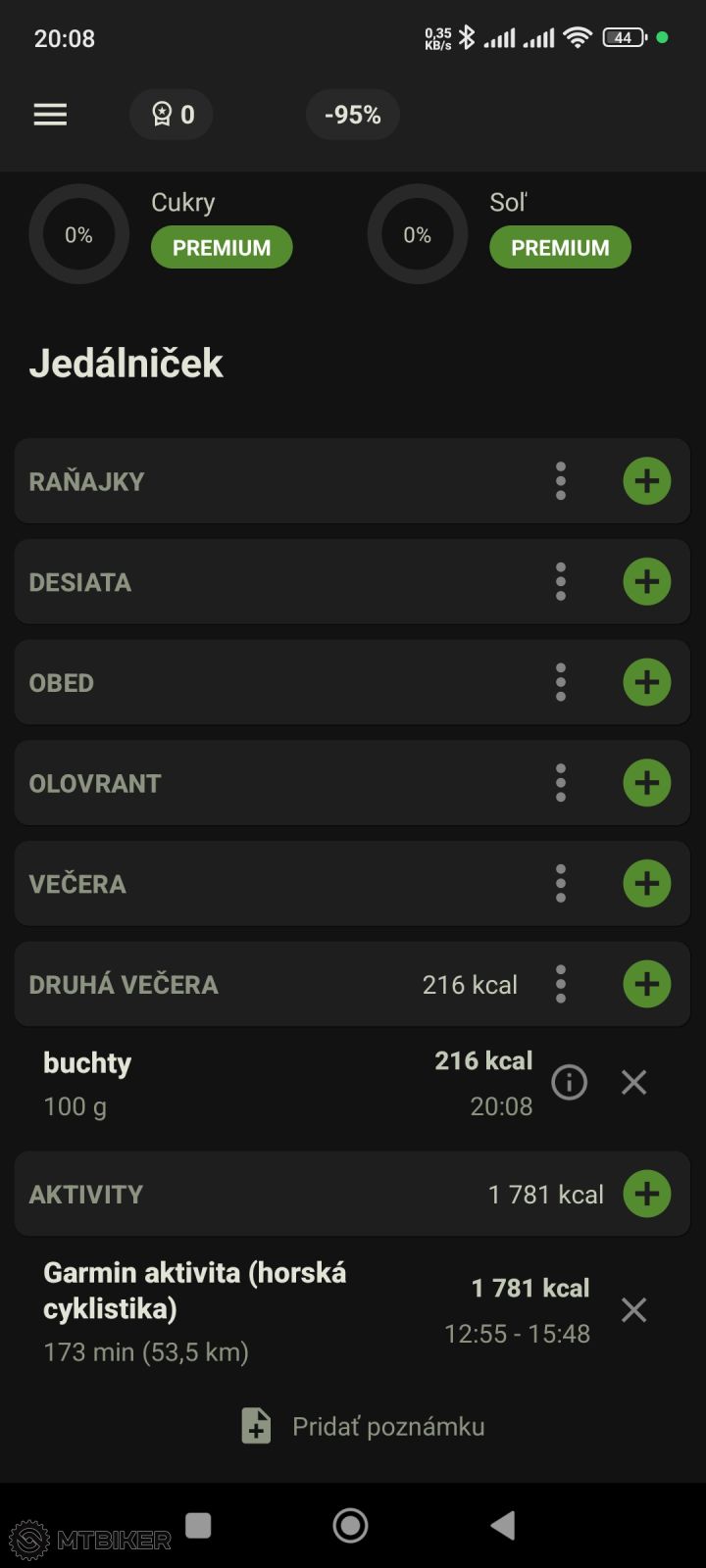The width and height of the screenshot is (706, 1568).
Task: Open the hamburger drawer menu
Action: click(x=50, y=115)
